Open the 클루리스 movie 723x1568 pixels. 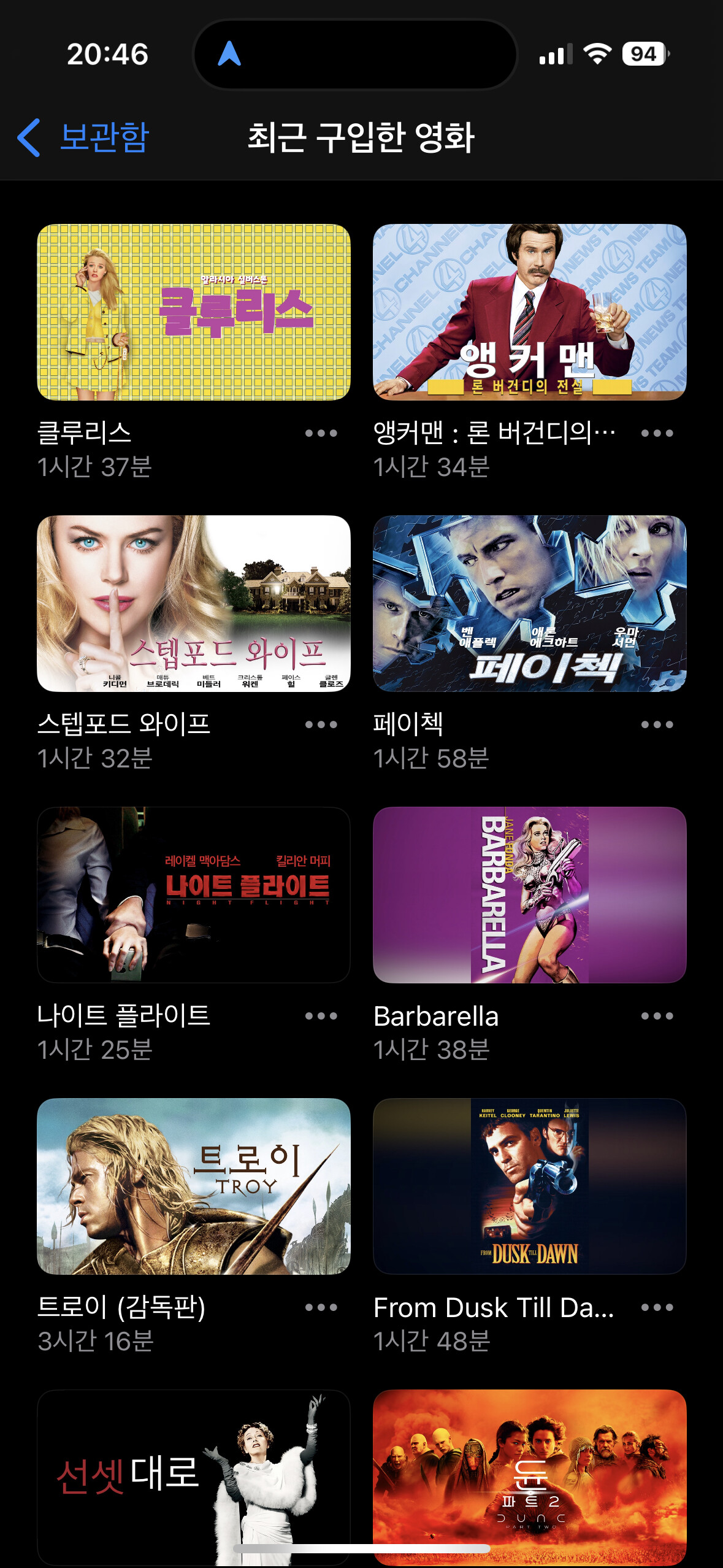coord(194,312)
